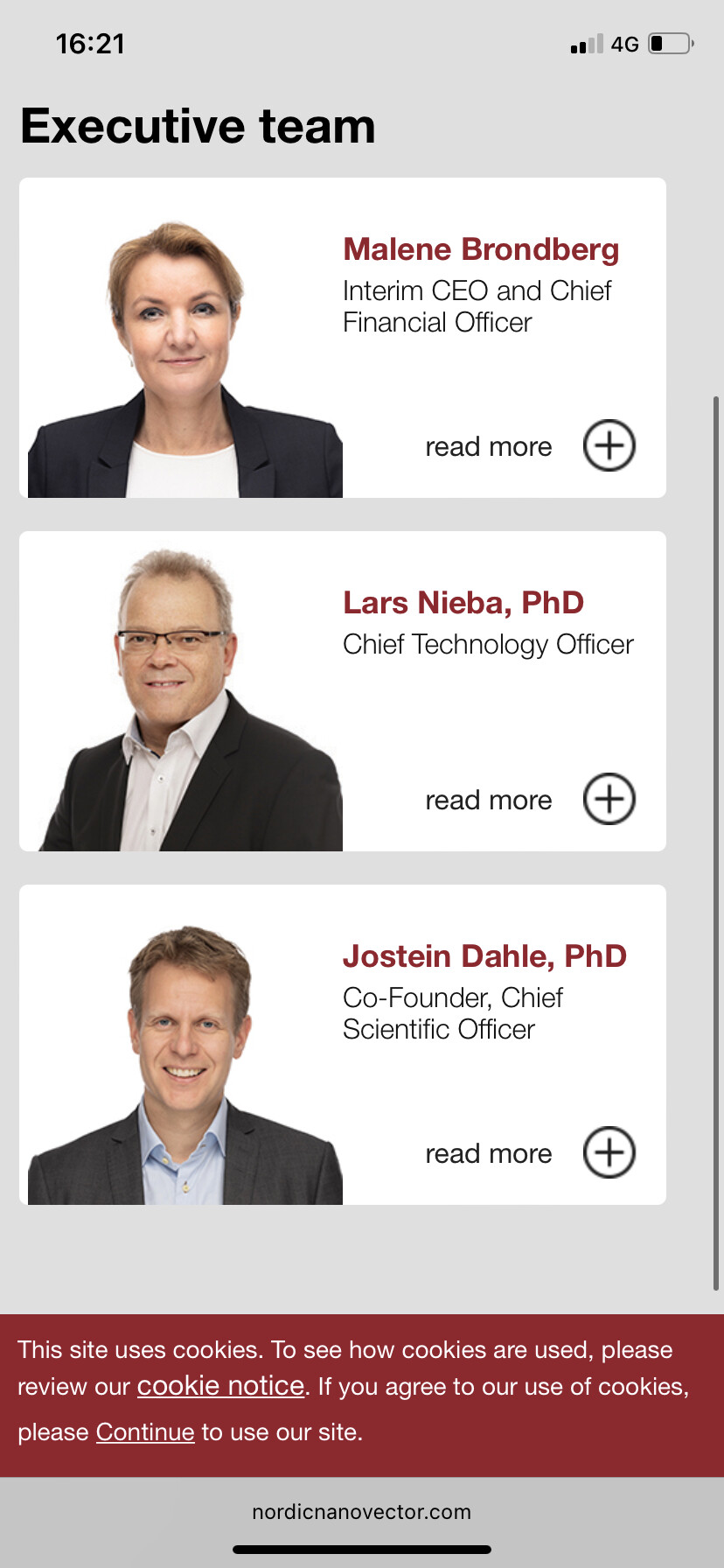Tap the nordicnanovector.com address bar

pyautogui.click(x=361, y=1512)
